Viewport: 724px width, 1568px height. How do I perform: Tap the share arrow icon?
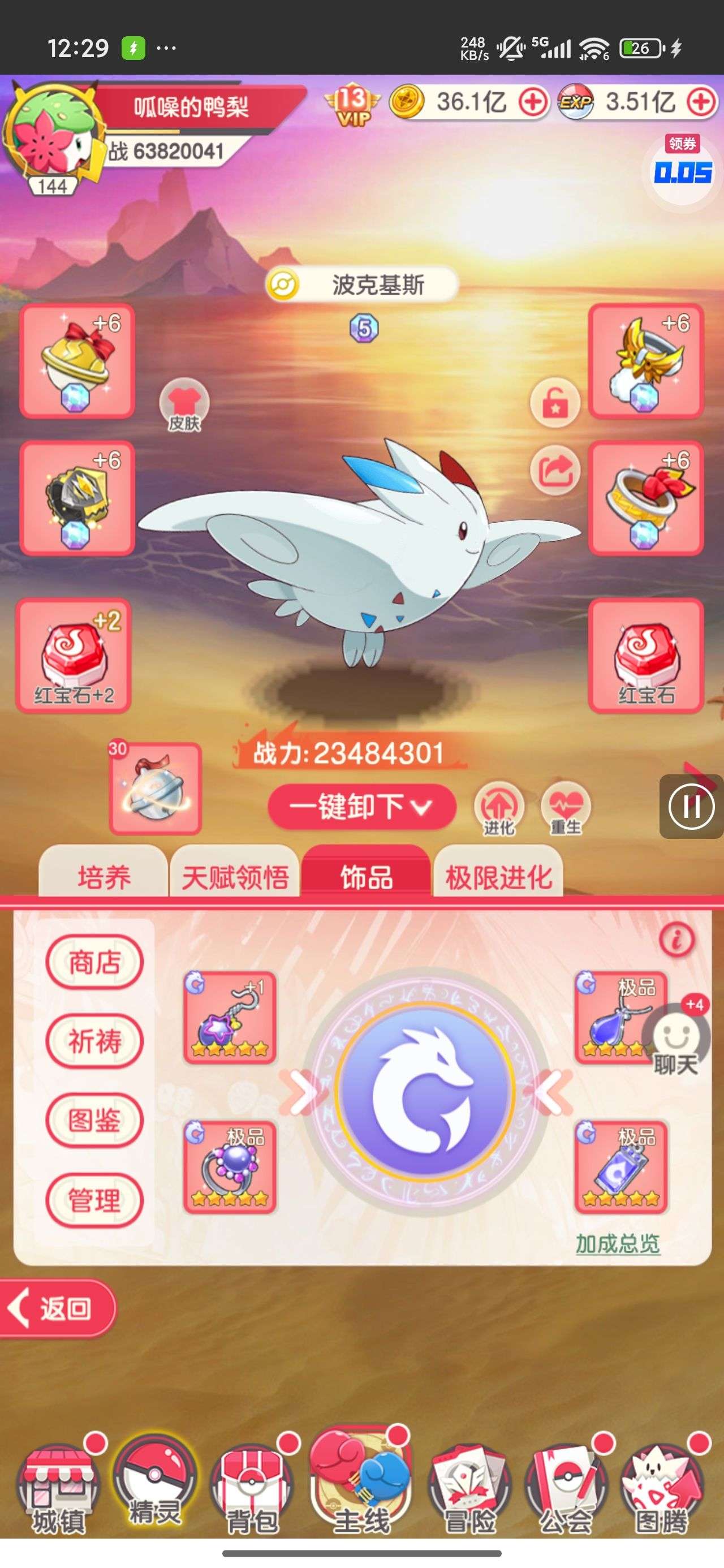[x=555, y=471]
